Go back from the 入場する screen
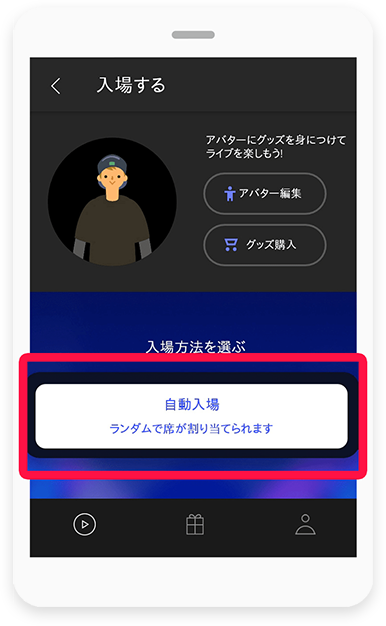Image resolution: width=386 pixels, height=626 pixels. click(56, 85)
